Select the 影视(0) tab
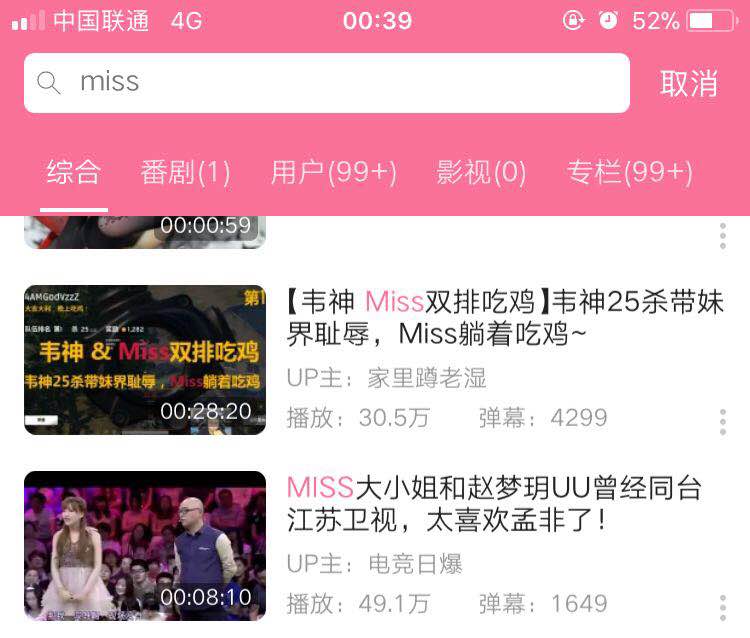Viewport: 750px width, 638px height. click(481, 172)
